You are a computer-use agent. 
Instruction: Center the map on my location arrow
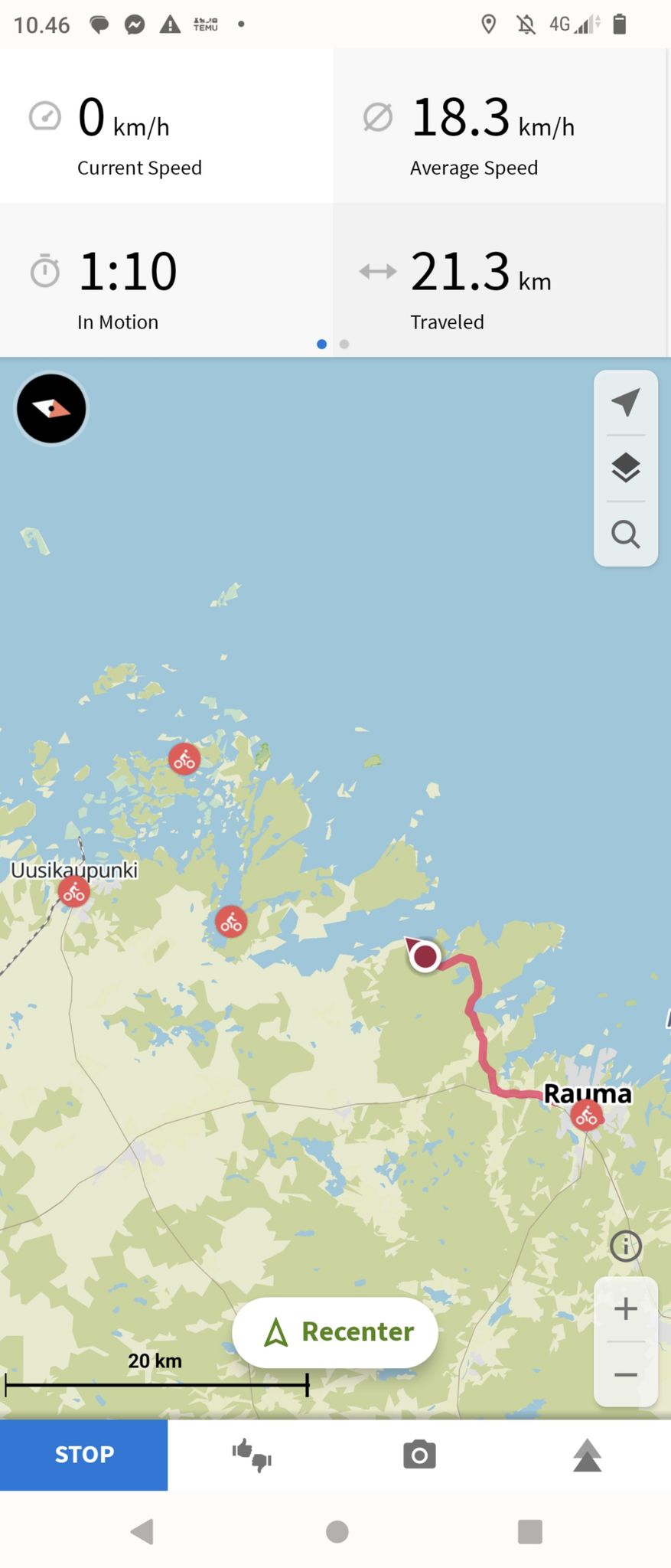click(625, 402)
